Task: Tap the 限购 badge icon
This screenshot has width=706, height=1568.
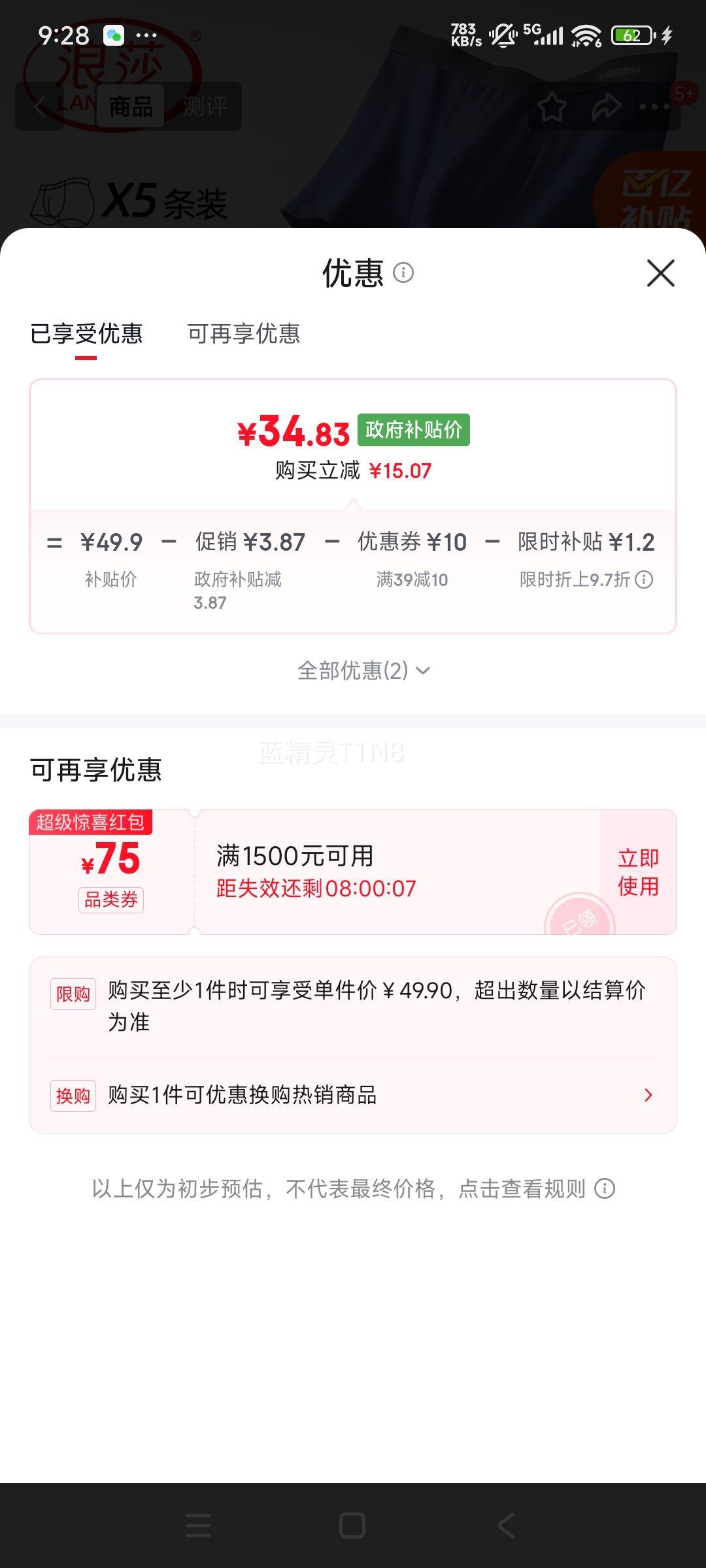Action: pyautogui.click(x=73, y=992)
